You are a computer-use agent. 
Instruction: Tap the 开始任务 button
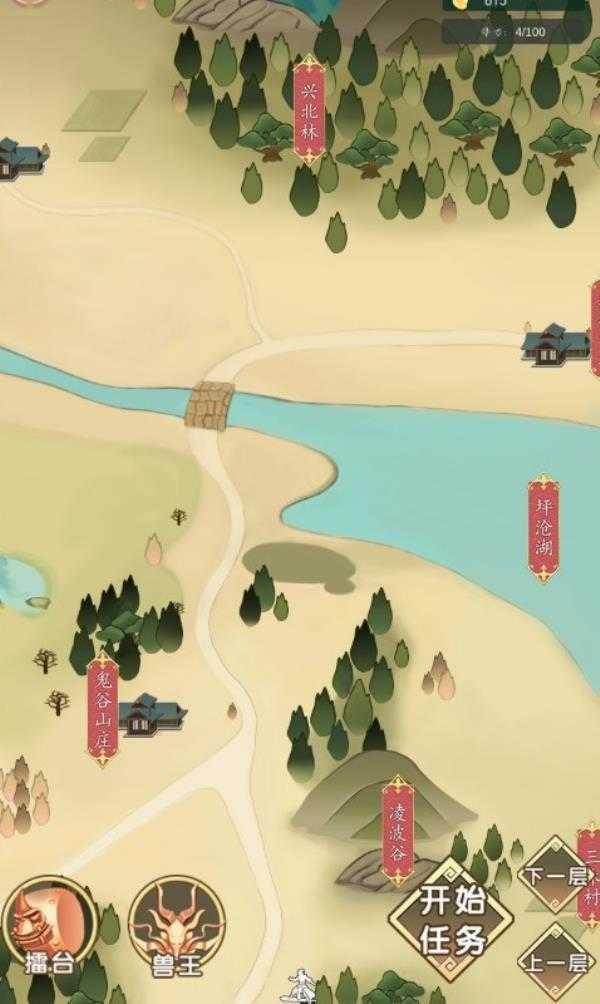click(x=452, y=920)
